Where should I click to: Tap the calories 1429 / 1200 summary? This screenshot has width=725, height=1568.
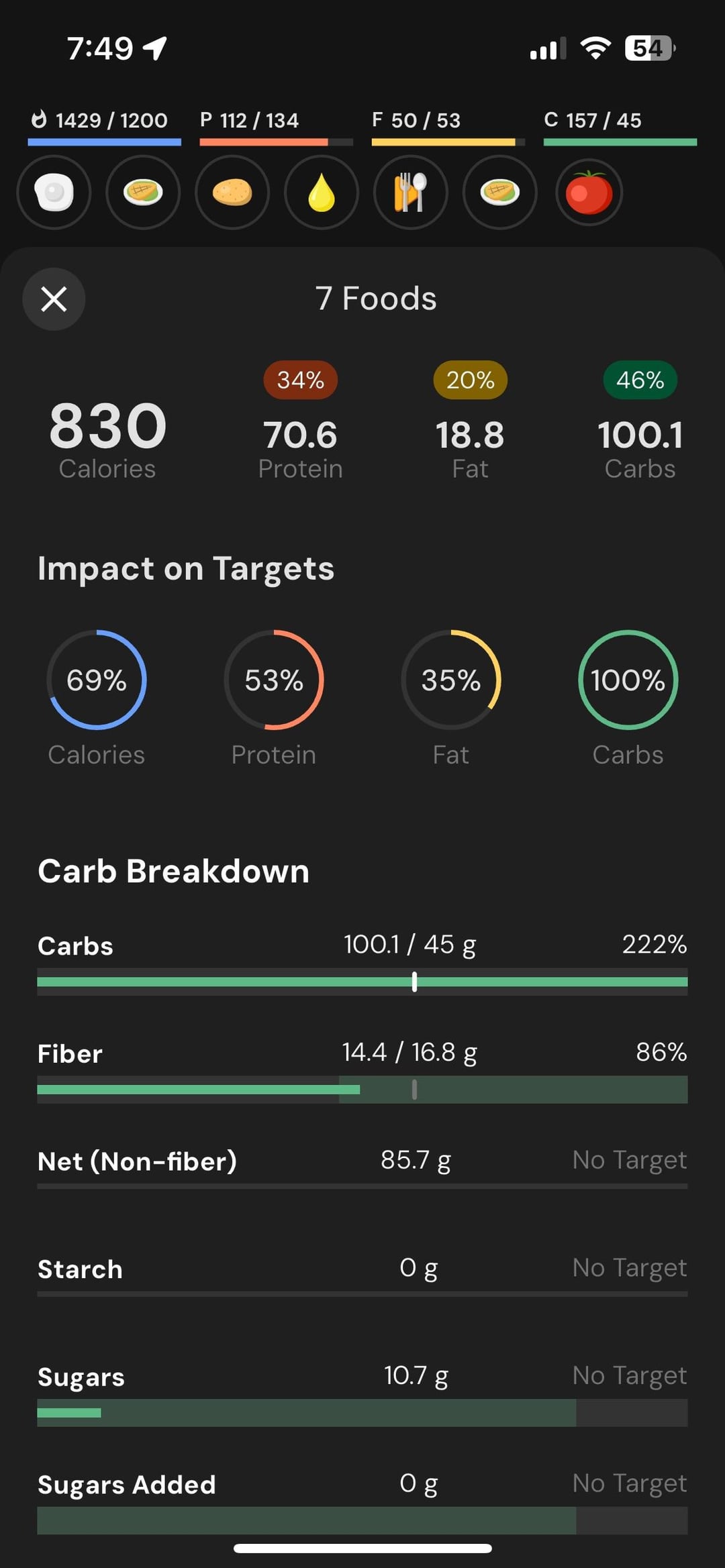tap(104, 126)
